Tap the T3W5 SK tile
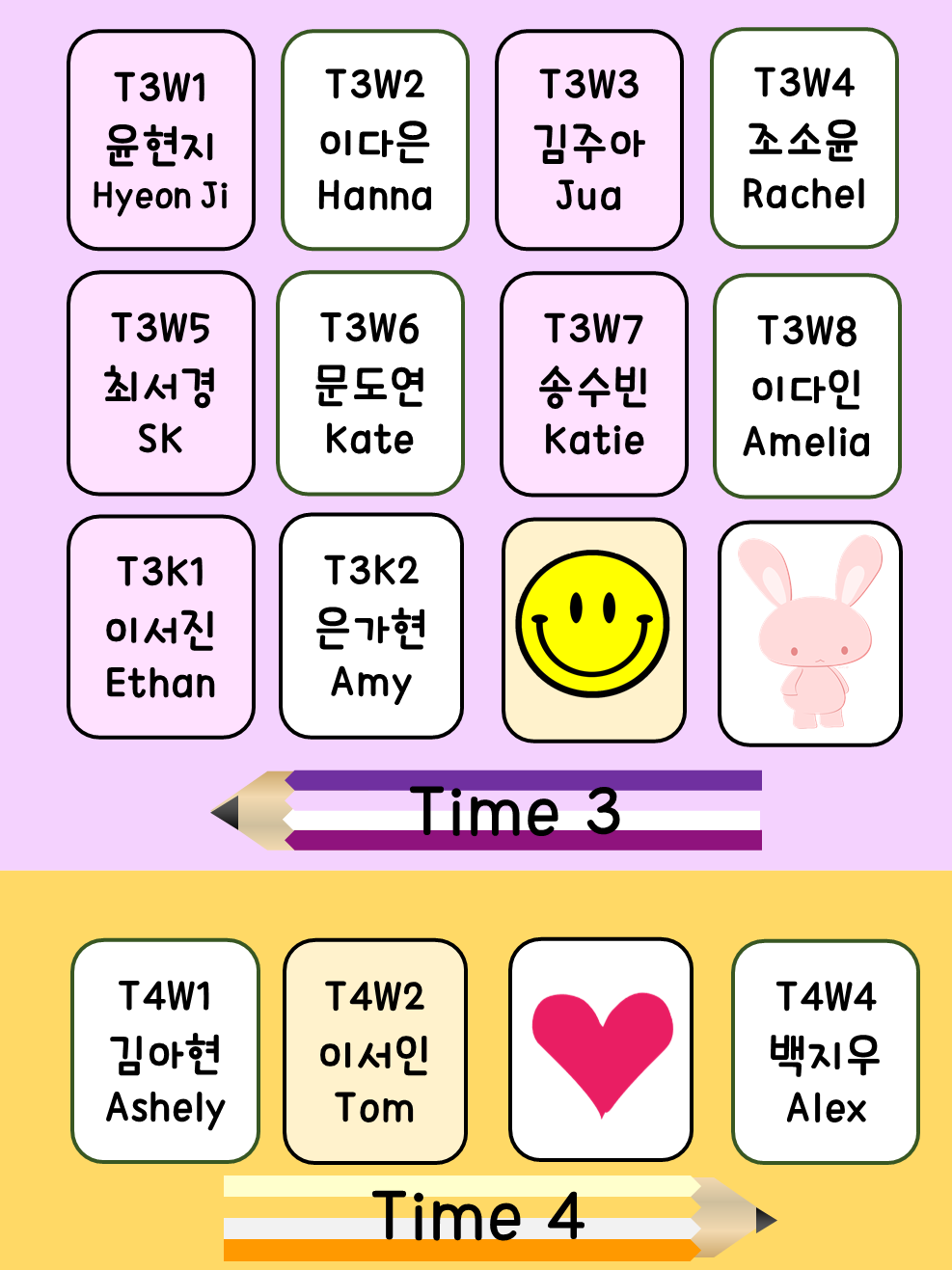952x1270 pixels. tap(161, 384)
